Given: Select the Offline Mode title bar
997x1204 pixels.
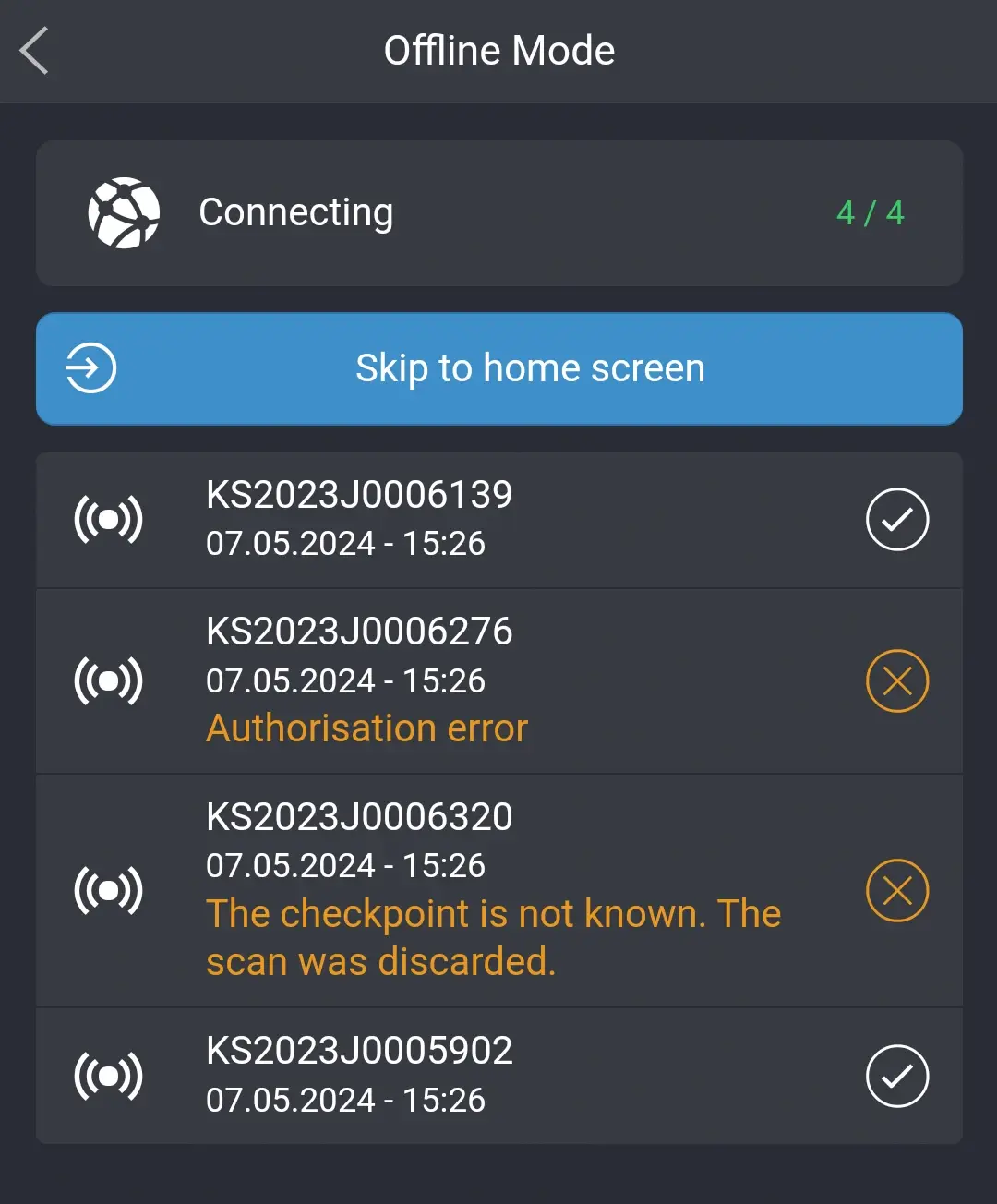Looking at the screenshot, I should pos(498,51).
